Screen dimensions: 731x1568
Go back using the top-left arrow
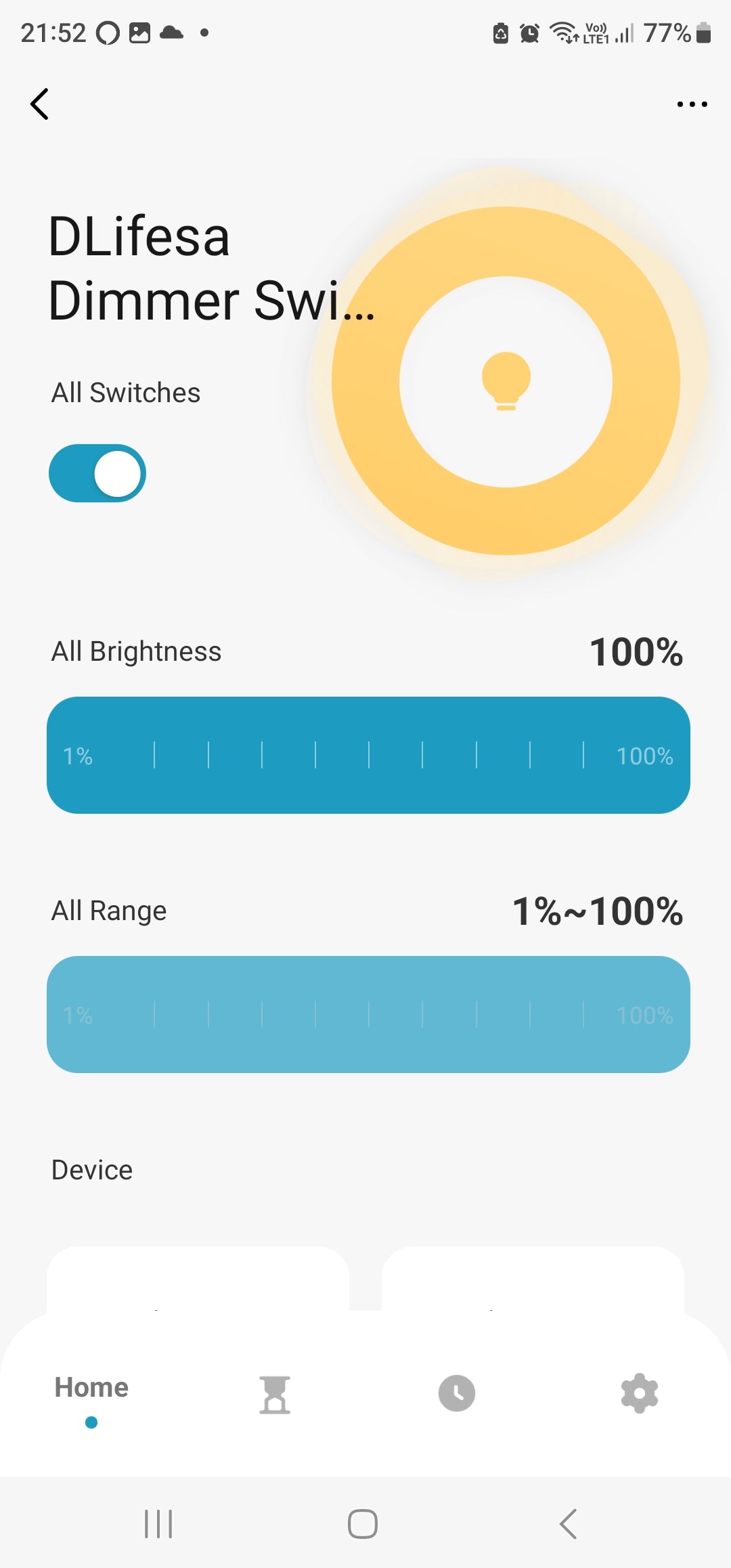coord(40,104)
